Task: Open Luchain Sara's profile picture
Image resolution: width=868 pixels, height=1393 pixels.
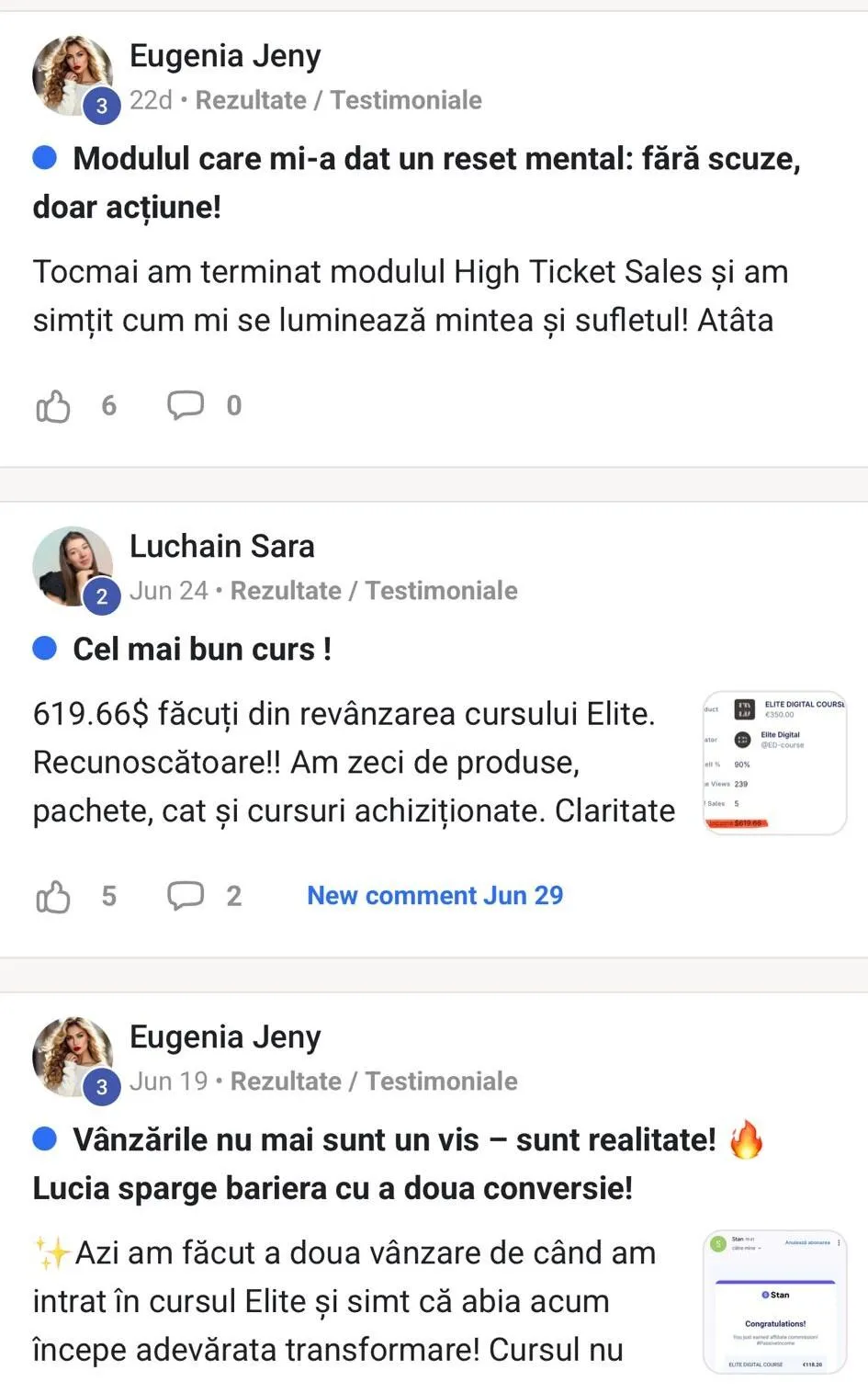Action: (x=72, y=565)
